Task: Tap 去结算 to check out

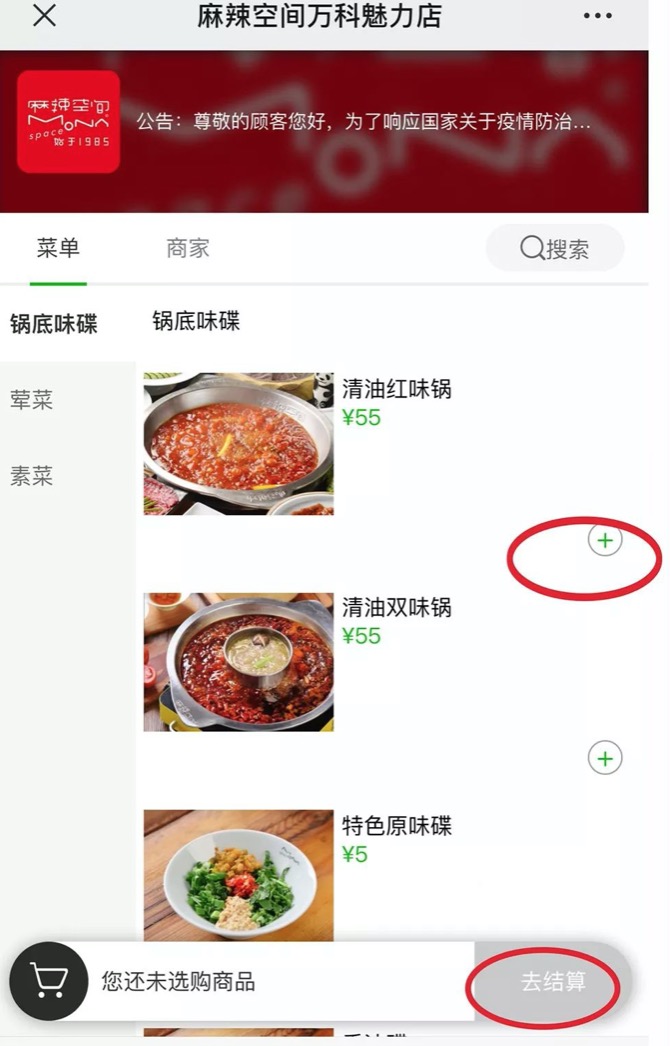Action: click(553, 982)
